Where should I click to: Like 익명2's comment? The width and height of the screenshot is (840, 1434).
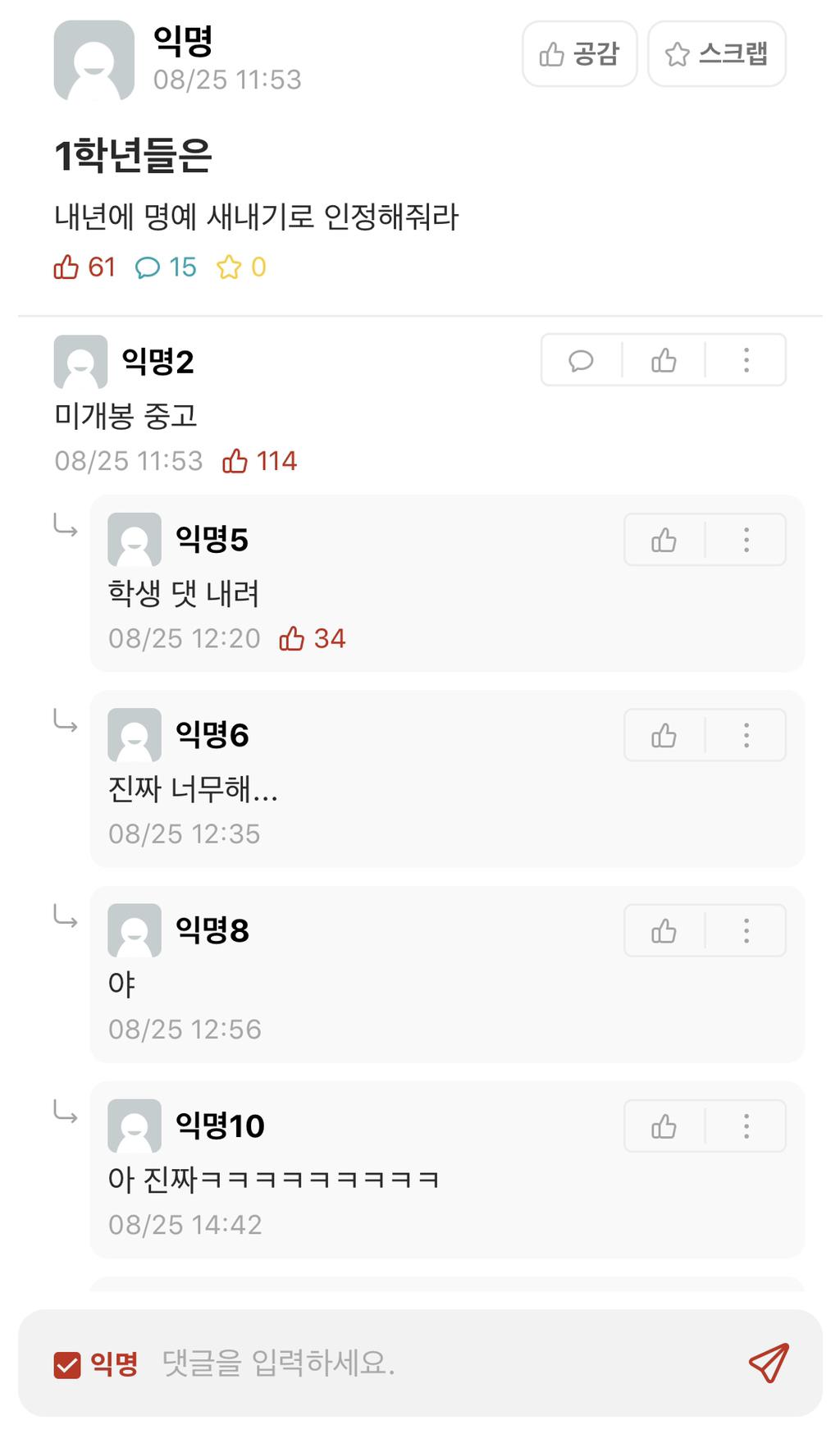(664, 360)
